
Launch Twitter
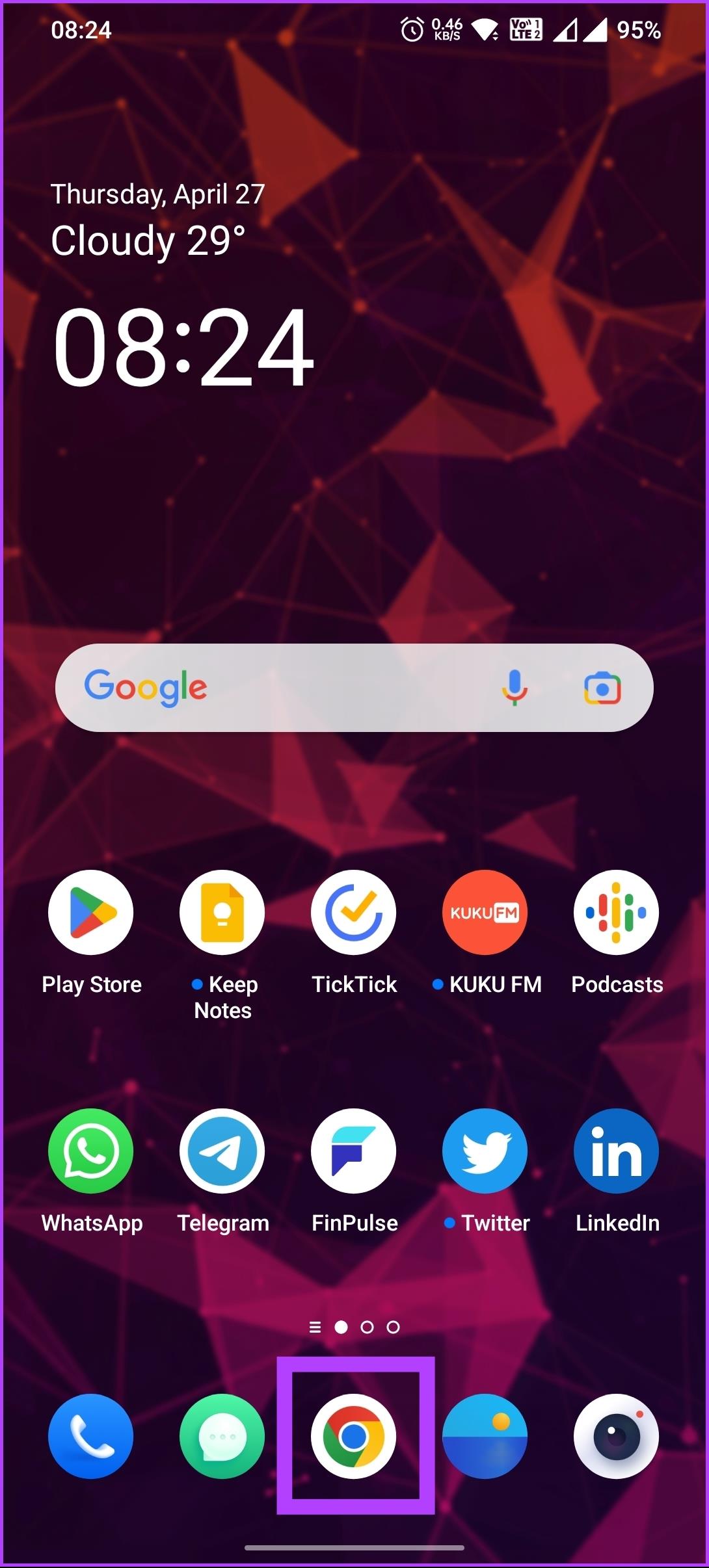point(485,1151)
